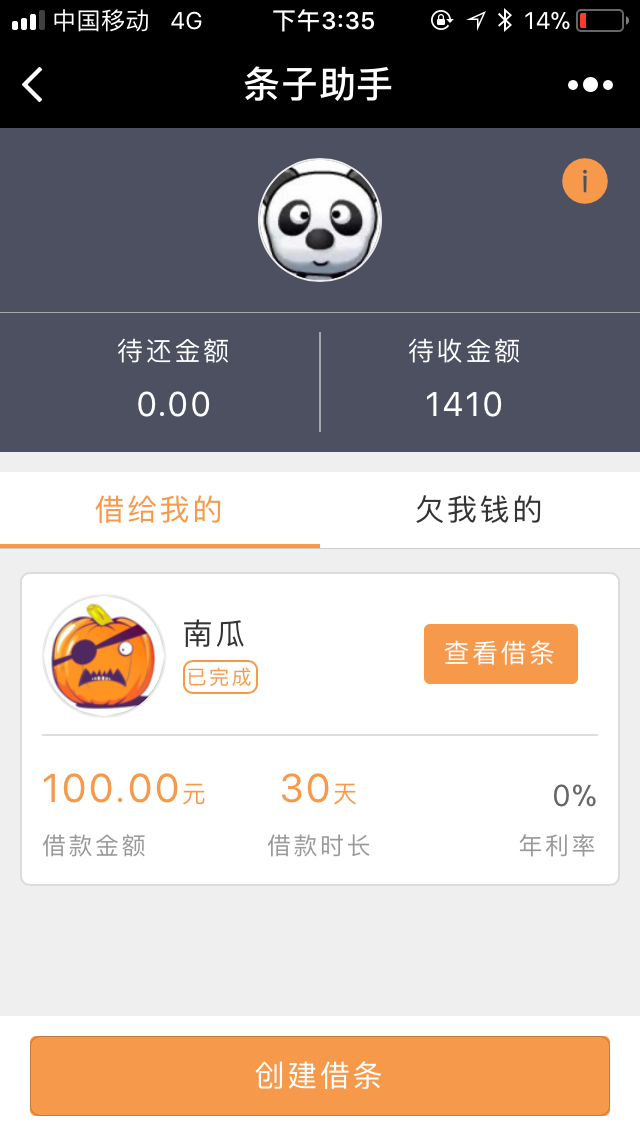Open the three-dot more menu
This screenshot has width=640, height=1136.
tap(590, 85)
